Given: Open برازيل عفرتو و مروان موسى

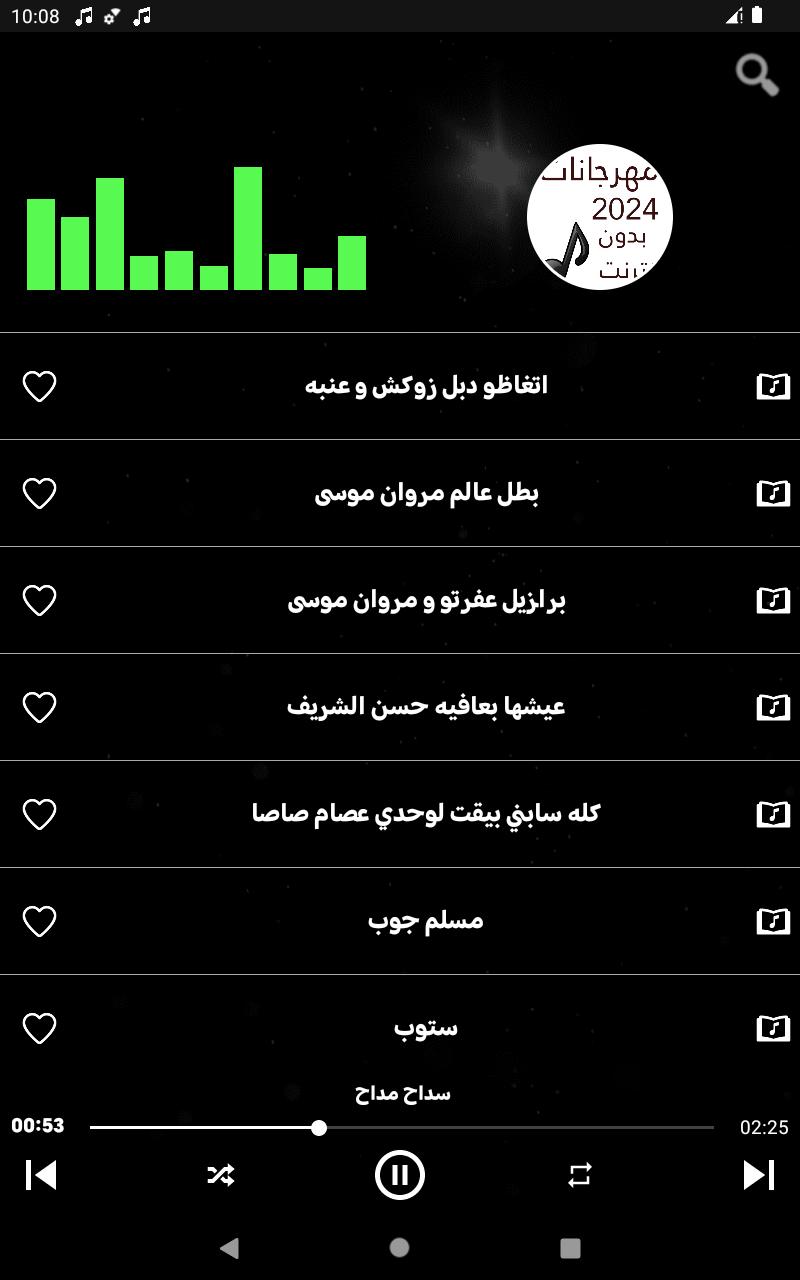Looking at the screenshot, I should (426, 600).
